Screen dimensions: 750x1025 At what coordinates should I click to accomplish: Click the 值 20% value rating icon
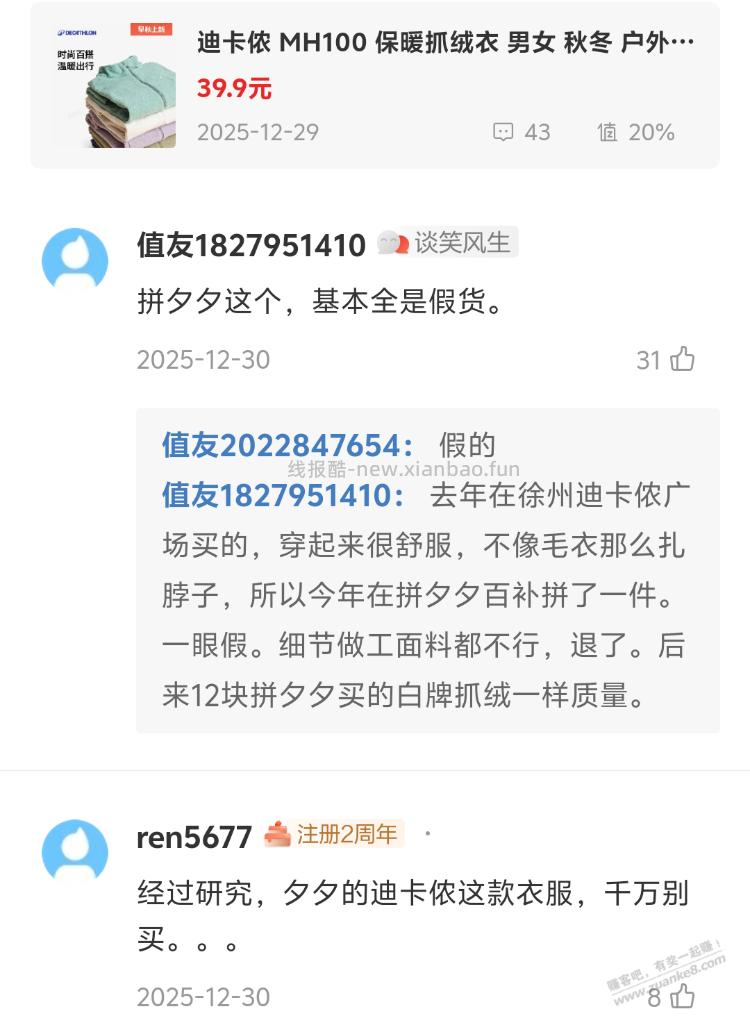pyautogui.click(x=607, y=131)
